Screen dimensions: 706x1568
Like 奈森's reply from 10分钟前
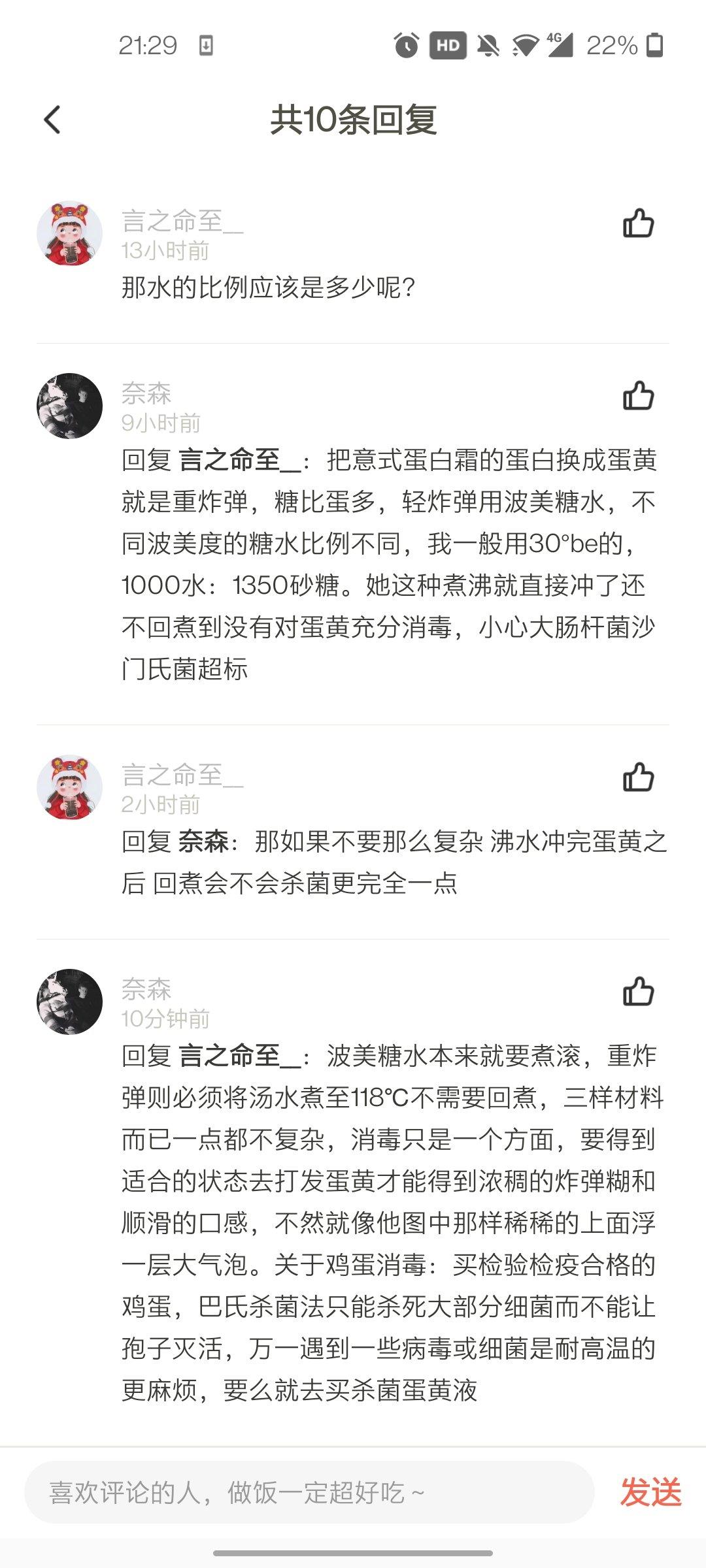(638, 992)
